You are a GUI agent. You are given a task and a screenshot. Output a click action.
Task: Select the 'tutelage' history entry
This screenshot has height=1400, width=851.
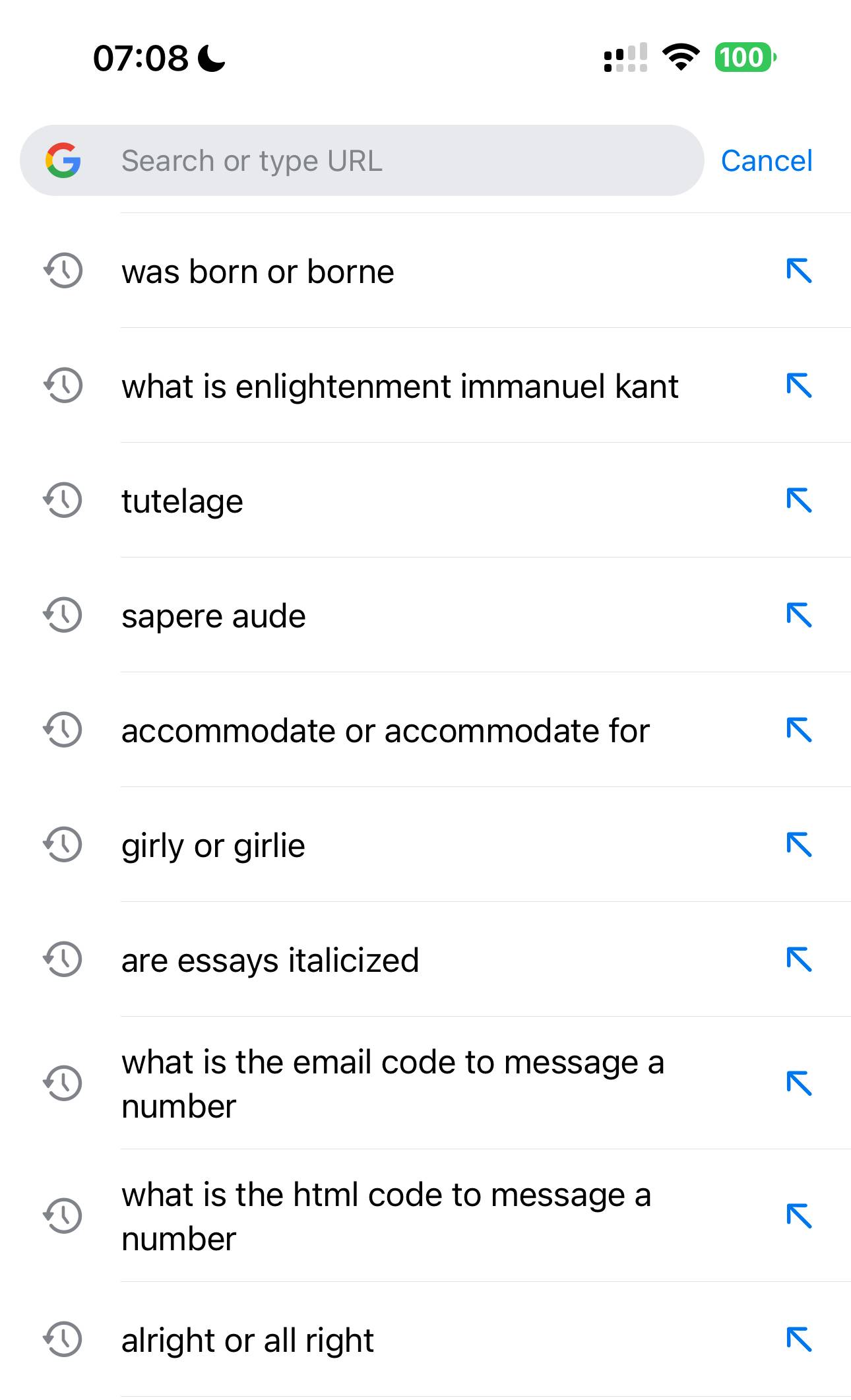pos(425,500)
